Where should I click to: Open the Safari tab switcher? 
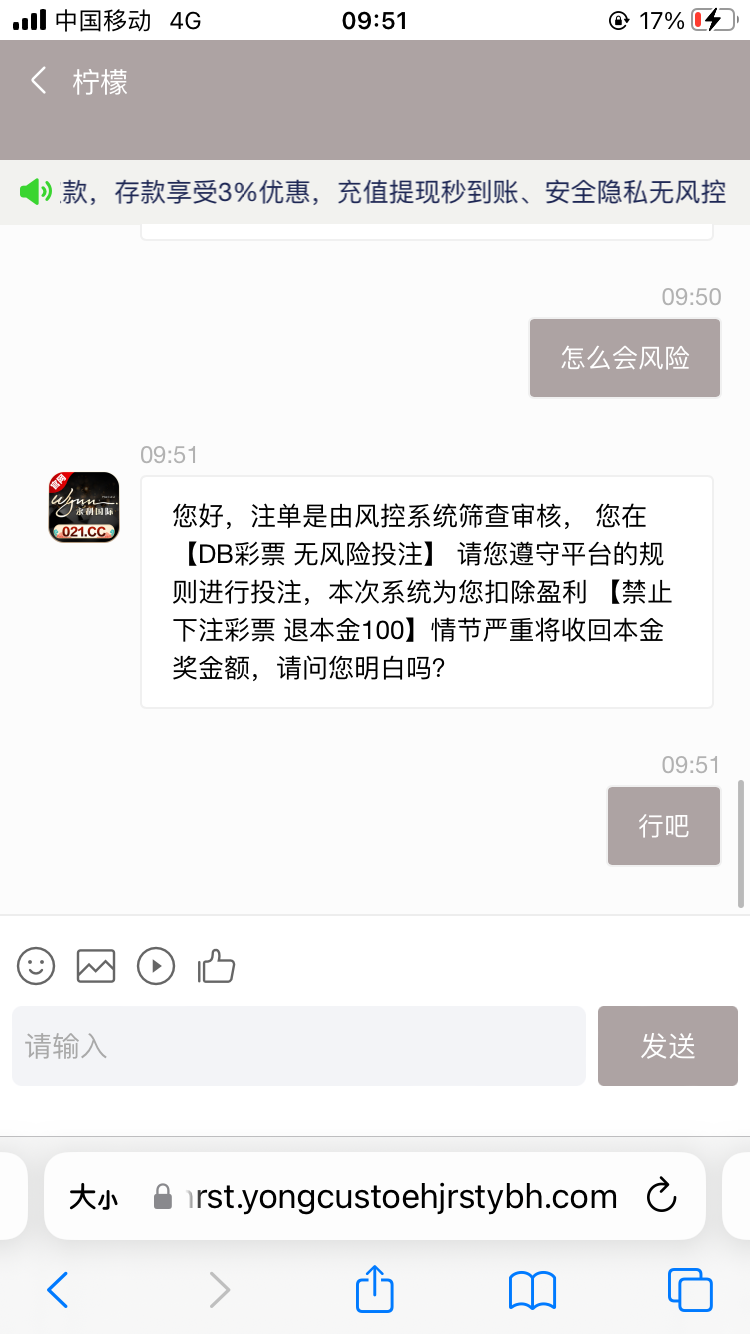pos(691,1290)
